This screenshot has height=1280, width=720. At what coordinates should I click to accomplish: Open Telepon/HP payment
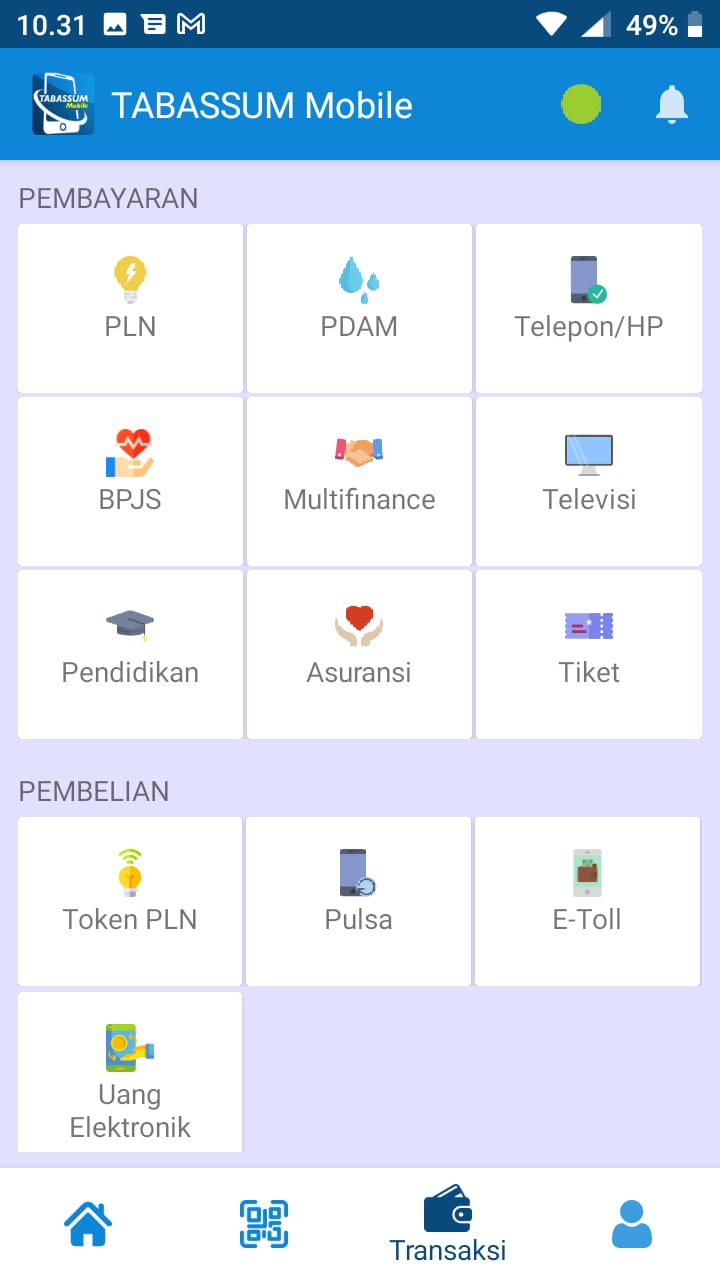tap(589, 308)
